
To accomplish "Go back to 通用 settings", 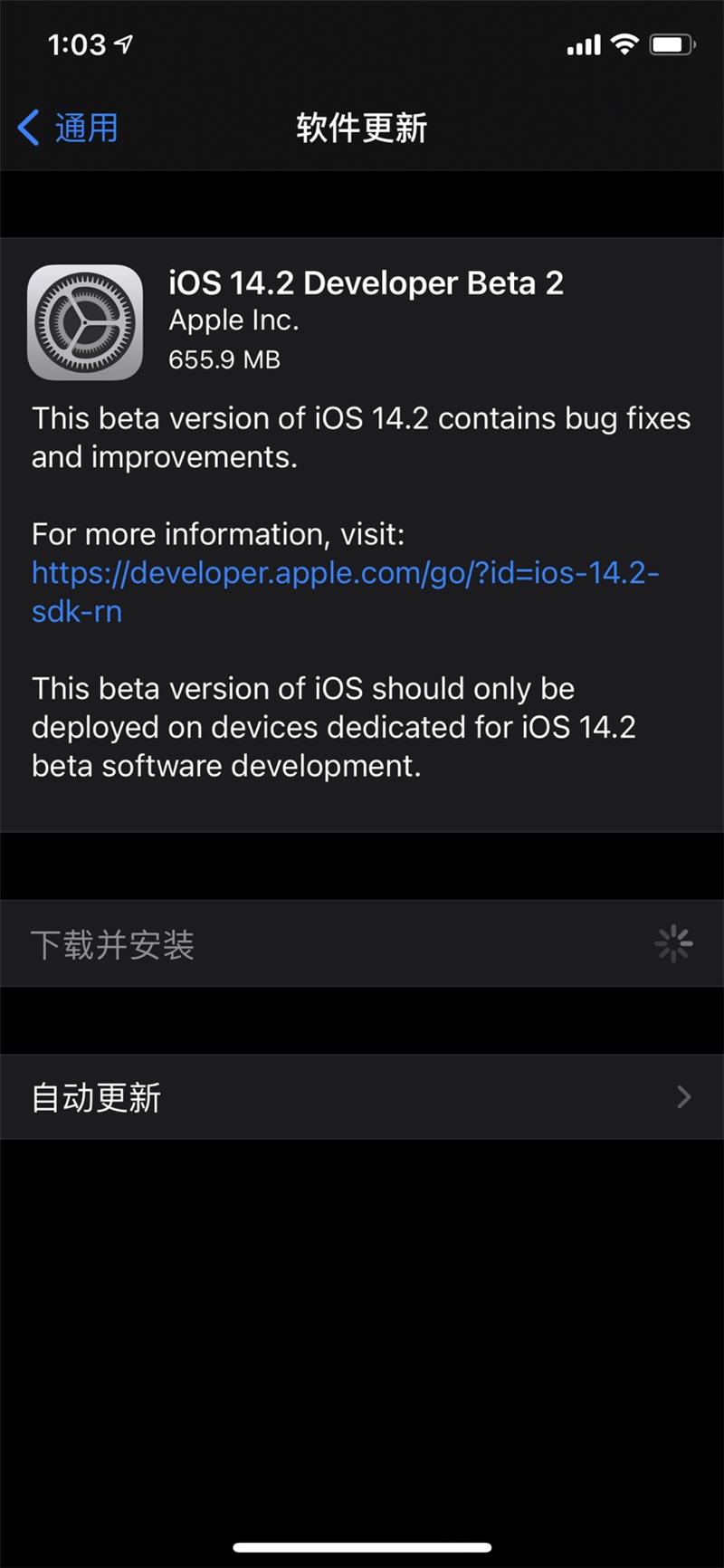I will (69, 128).
